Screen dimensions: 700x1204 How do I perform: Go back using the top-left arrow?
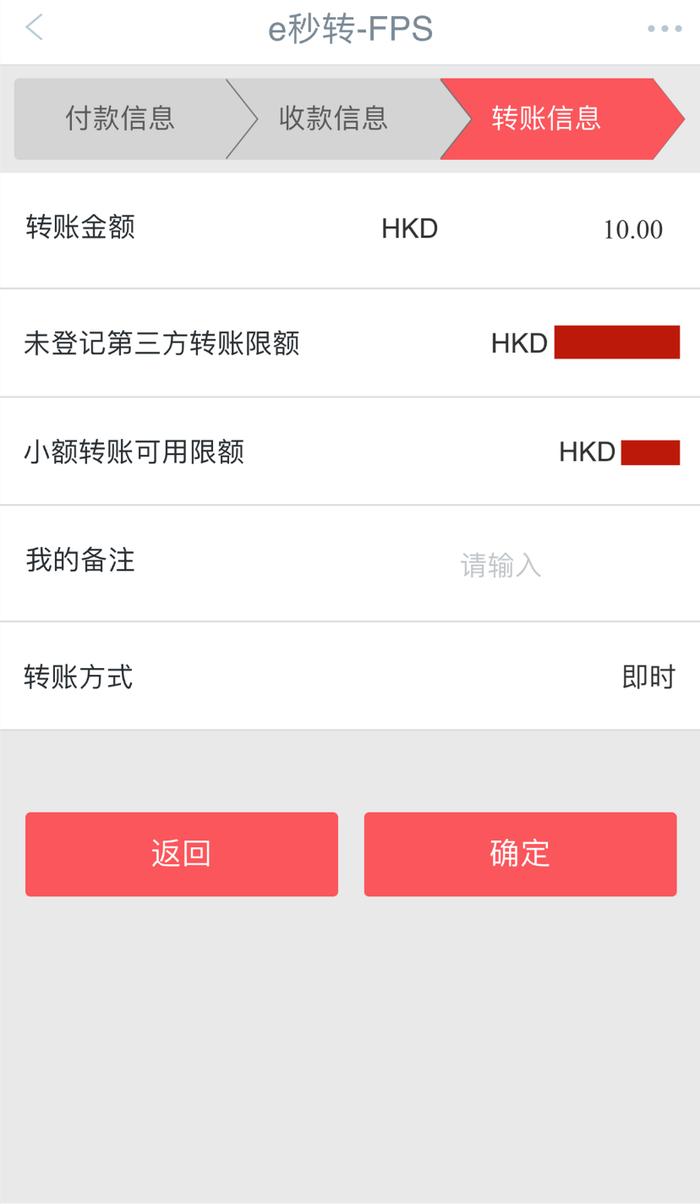click(x=35, y=28)
